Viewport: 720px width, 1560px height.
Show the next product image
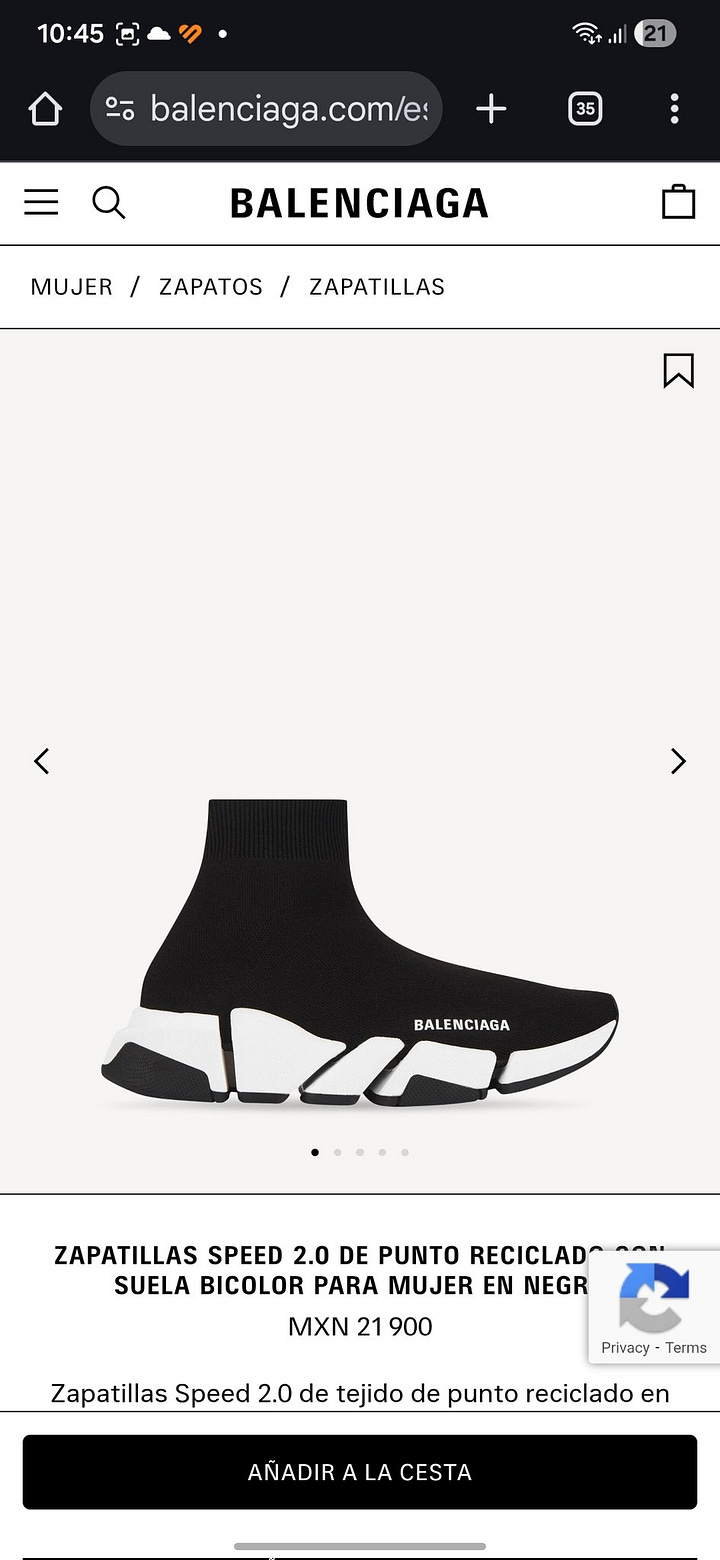pos(678,761)
